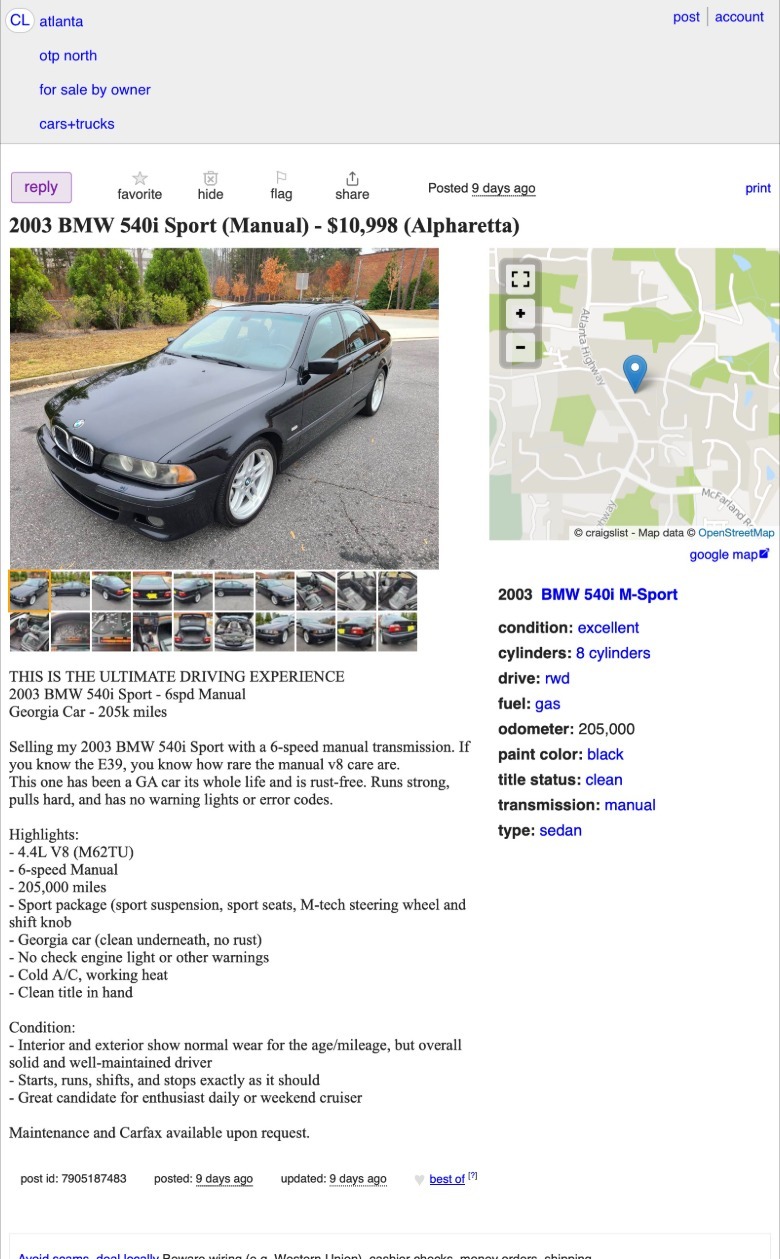The height and width of the screenshot is (1259, 780).
Task: Tap the post link in the header
Action: 686,17
